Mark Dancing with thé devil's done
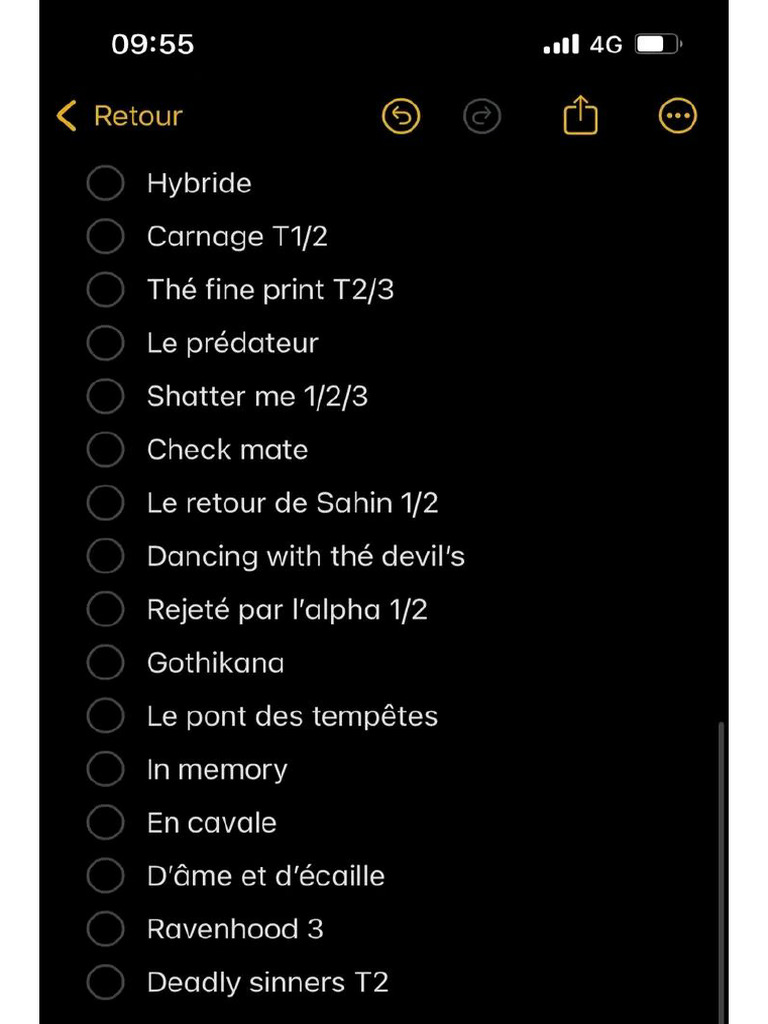This screenshot has height=1024, width=768. point(105,556)
